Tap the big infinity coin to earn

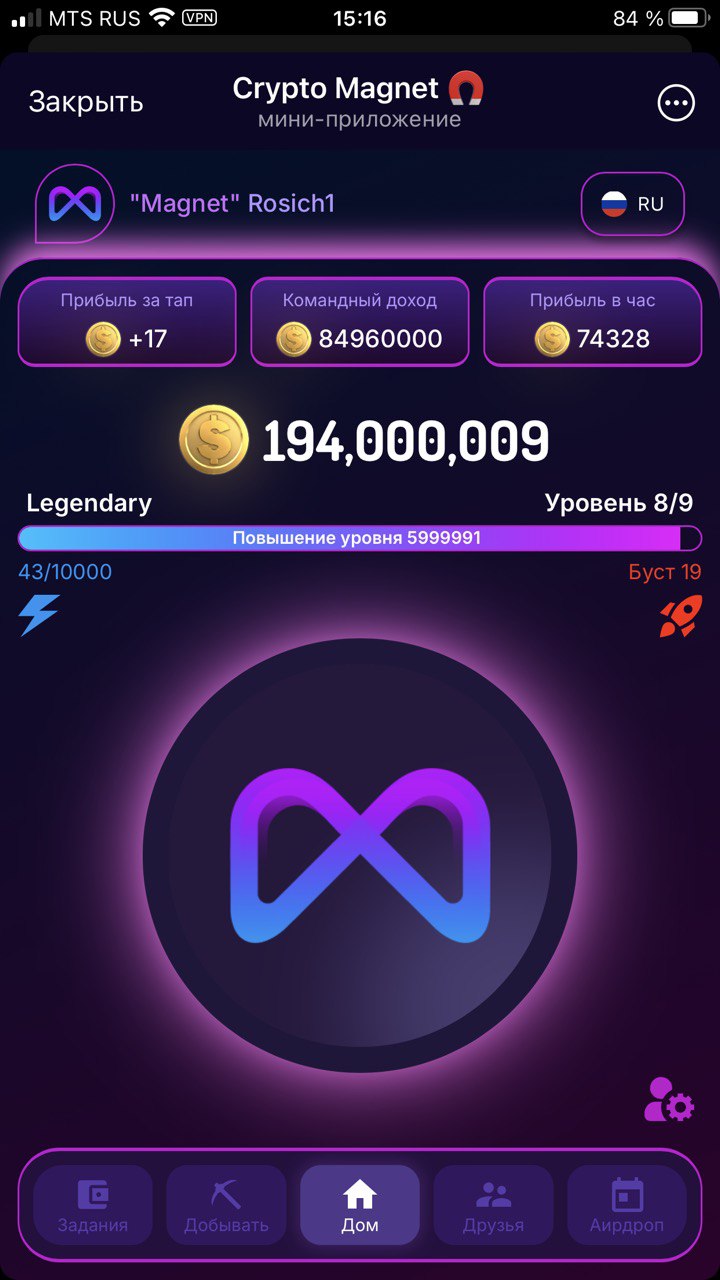point(360,856)
